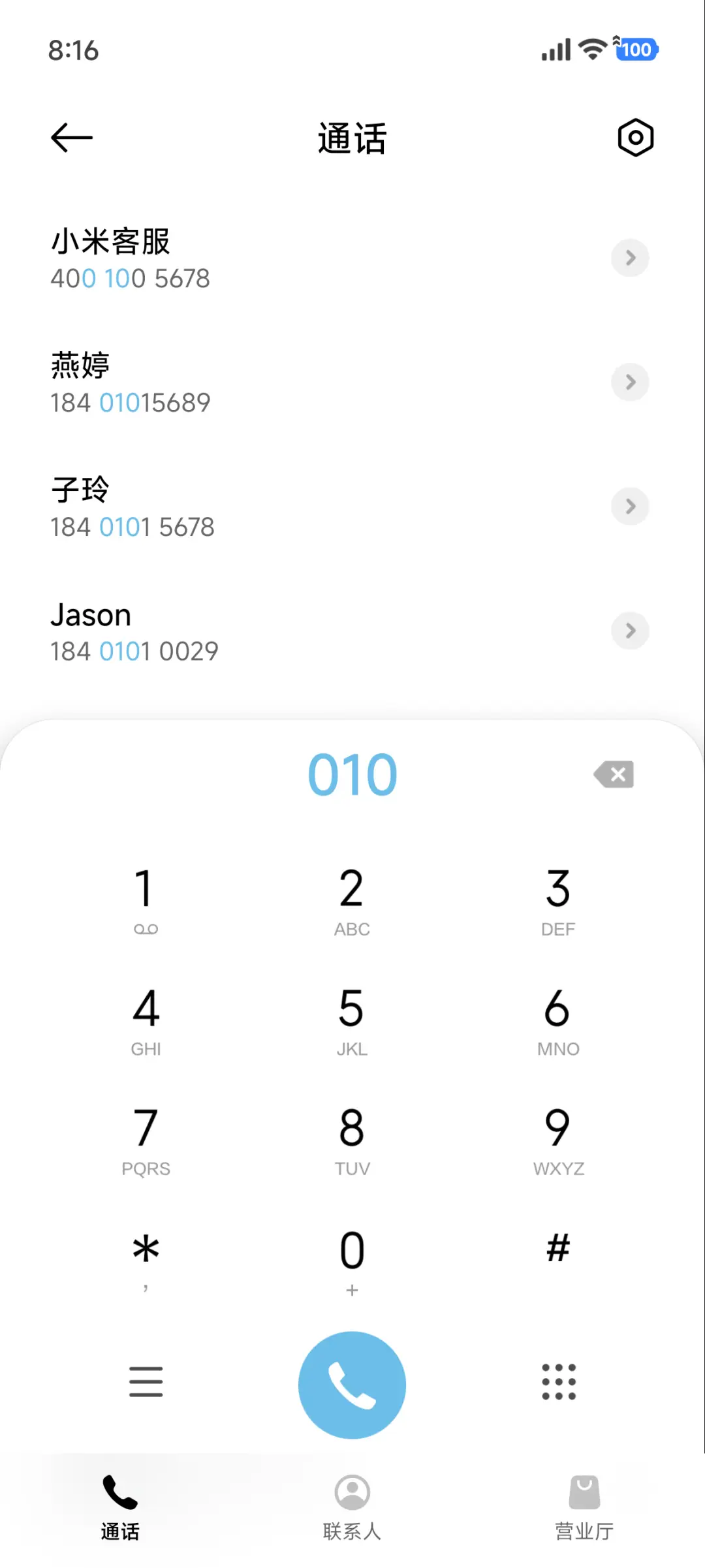Open the dialer settings hexagon icon

[635, 137]
